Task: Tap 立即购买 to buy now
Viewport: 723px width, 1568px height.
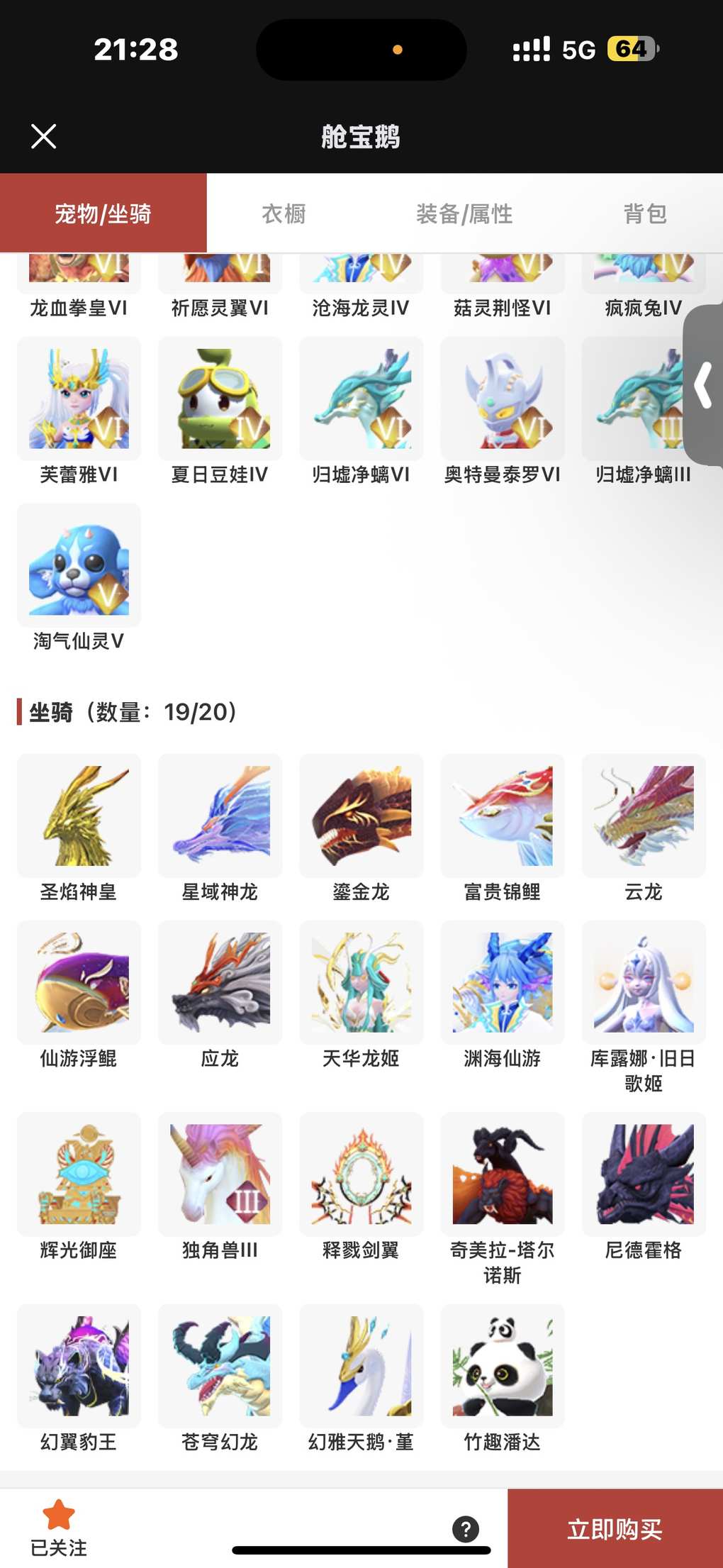Action: (x=615, y=1528)
